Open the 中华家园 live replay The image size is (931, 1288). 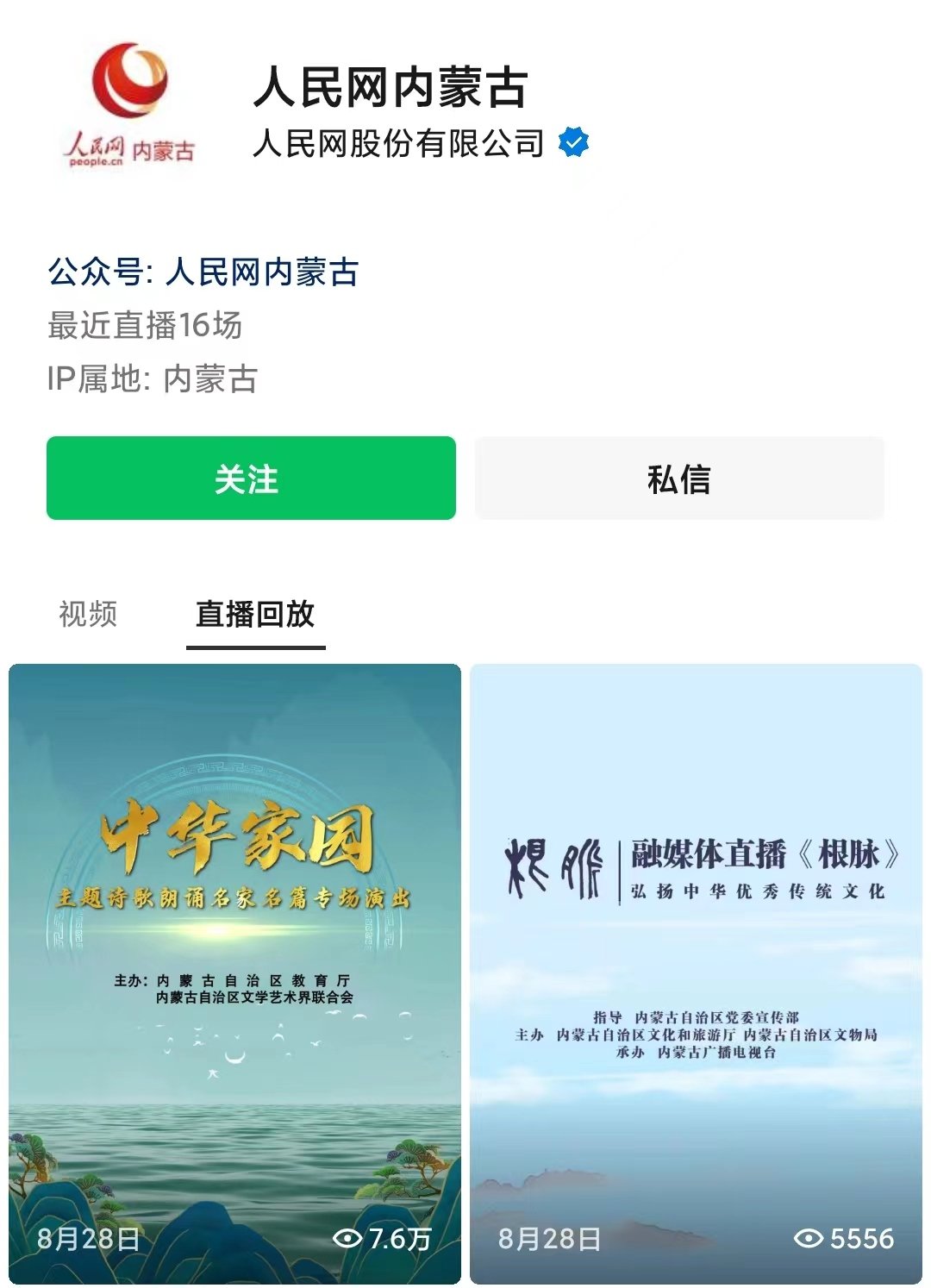coord(234,973)
